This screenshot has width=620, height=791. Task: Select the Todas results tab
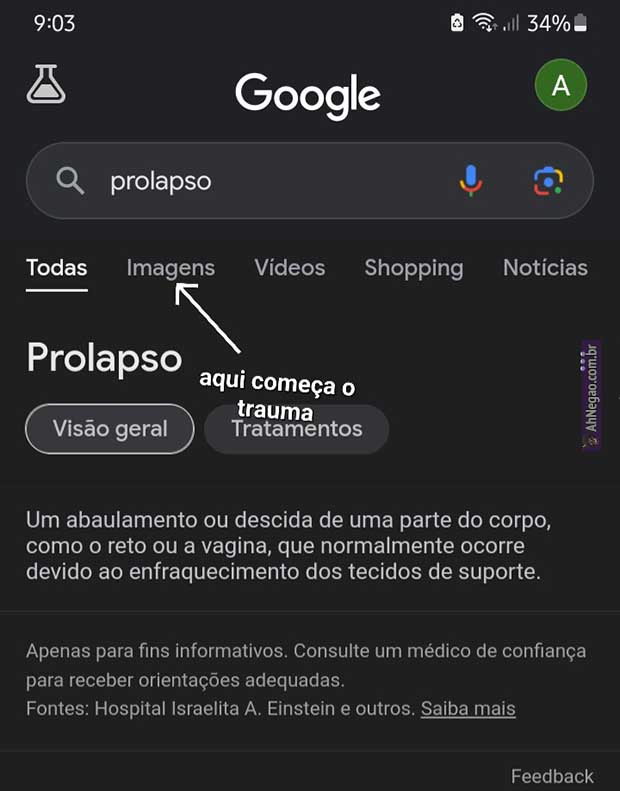(57, 268)
